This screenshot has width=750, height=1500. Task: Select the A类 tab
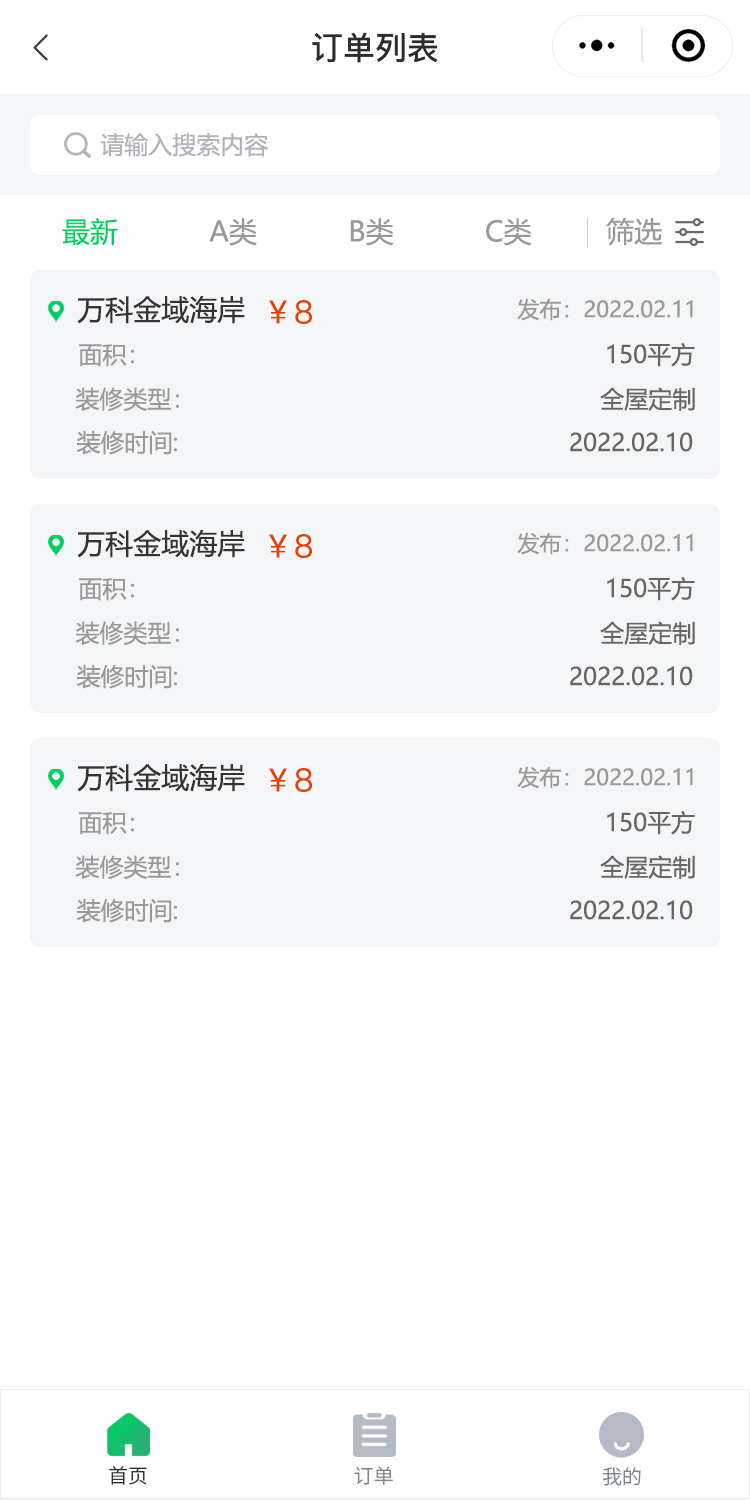233,232
